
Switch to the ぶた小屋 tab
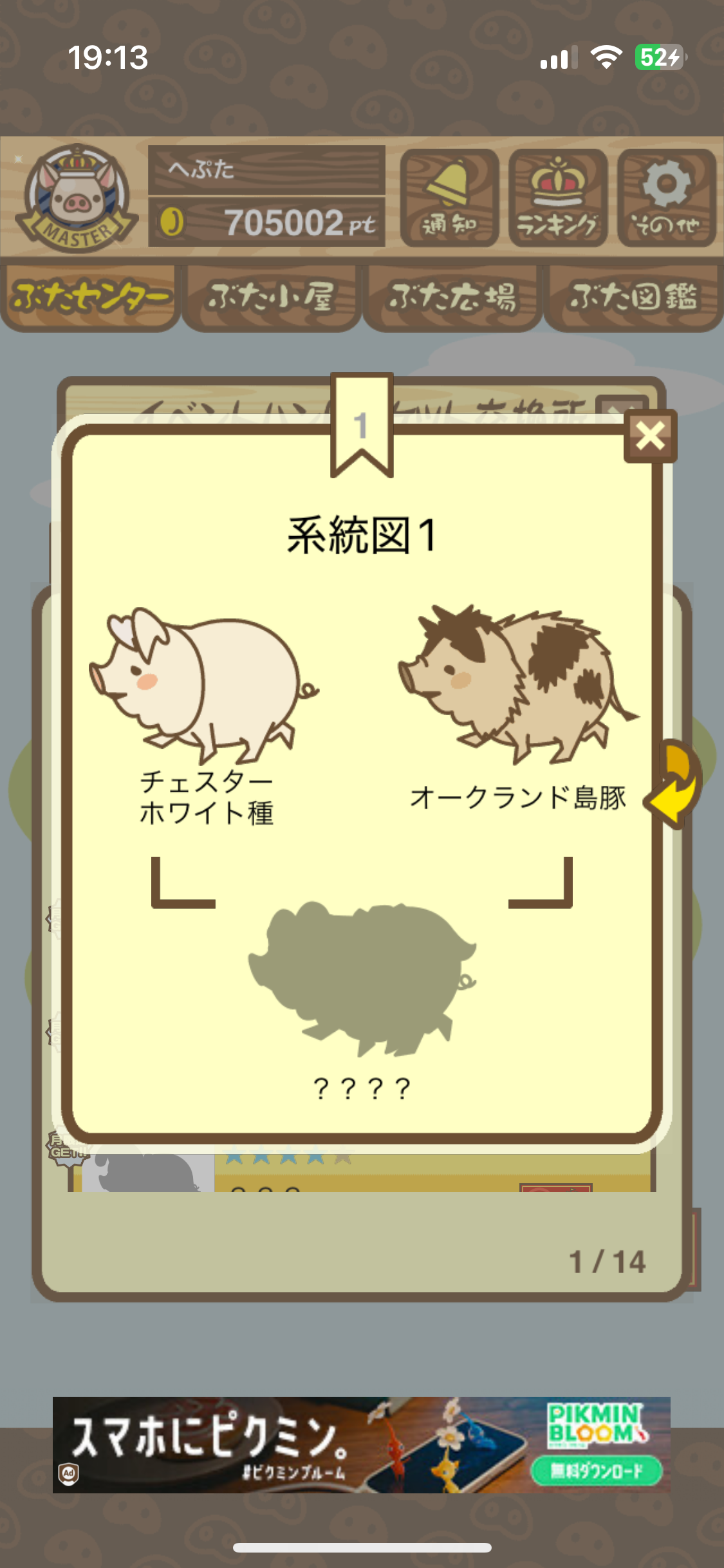(x=271, y=297)
